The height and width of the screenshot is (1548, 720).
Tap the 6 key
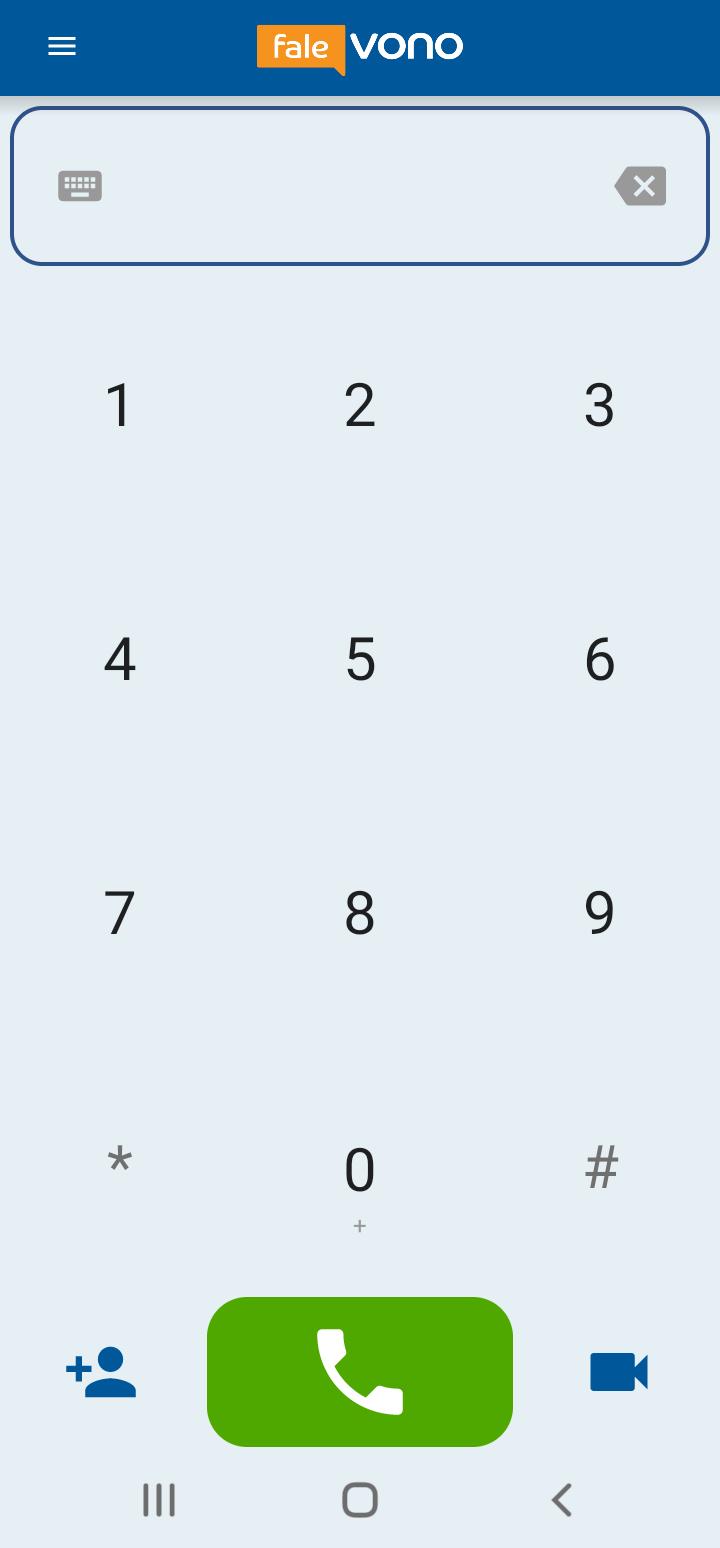pos(600,659)
